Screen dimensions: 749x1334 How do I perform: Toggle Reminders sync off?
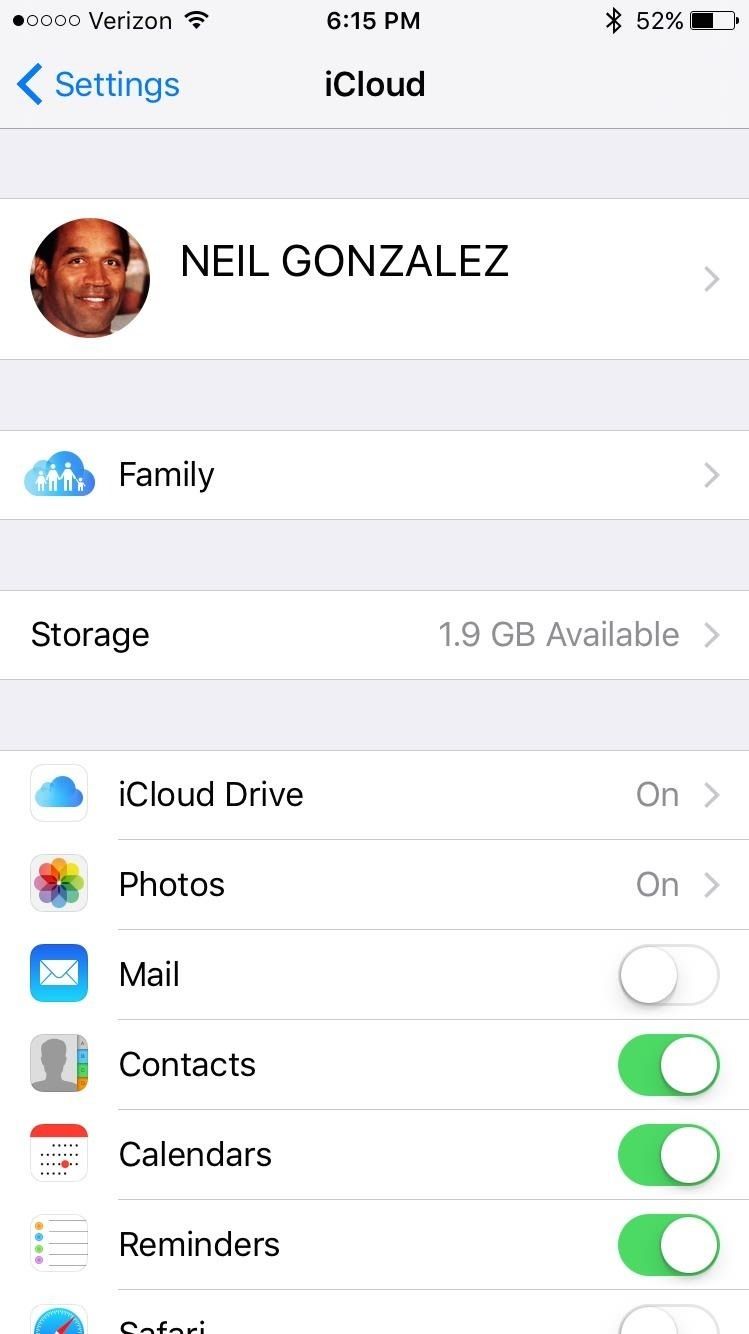point(668,1244)
